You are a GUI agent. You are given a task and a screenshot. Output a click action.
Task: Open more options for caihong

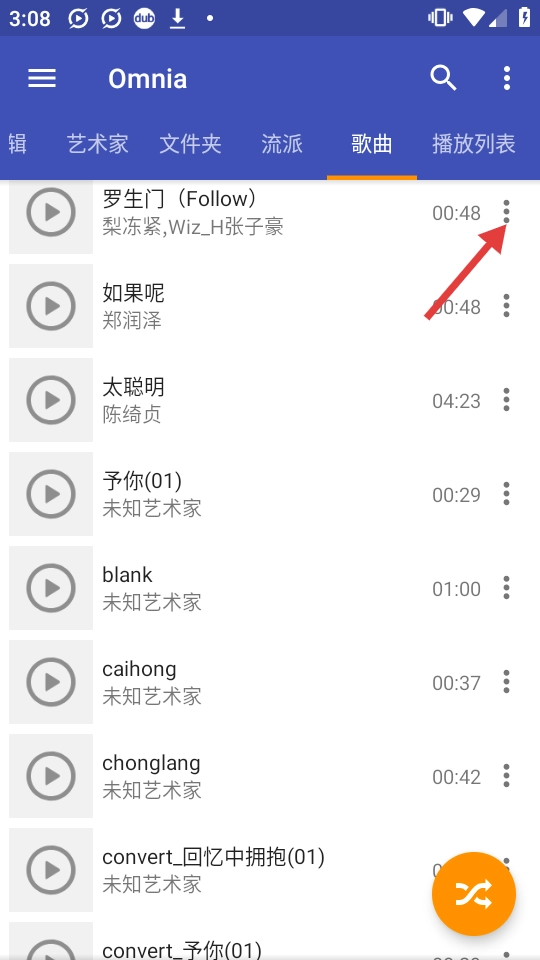(x=506, y=681)
